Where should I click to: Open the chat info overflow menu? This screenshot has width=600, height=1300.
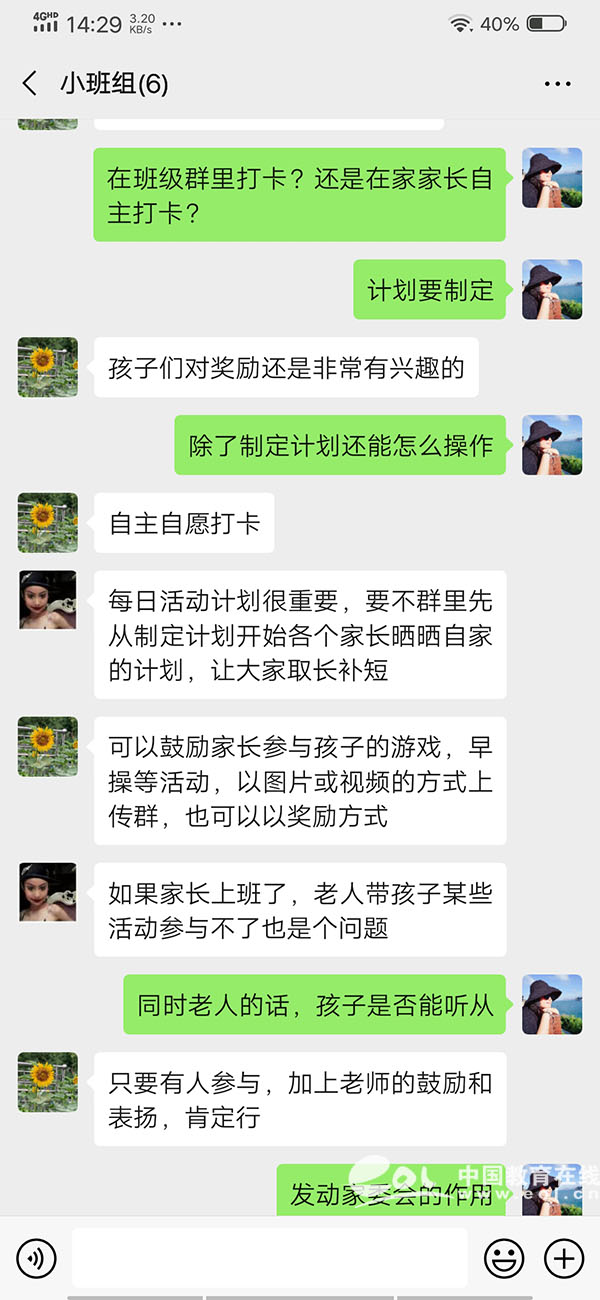557,85
